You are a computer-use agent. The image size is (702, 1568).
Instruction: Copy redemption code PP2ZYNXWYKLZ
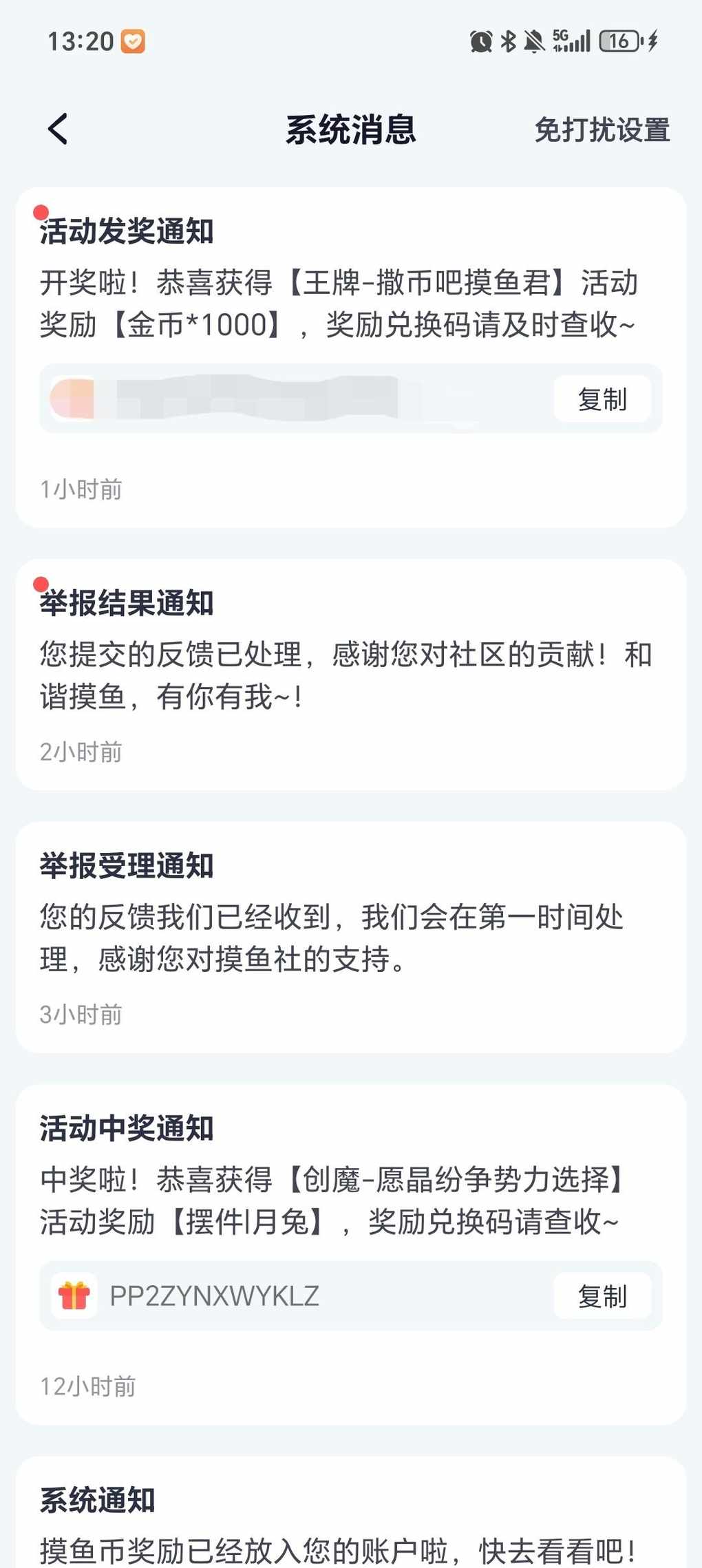(x=602, y=1296)
